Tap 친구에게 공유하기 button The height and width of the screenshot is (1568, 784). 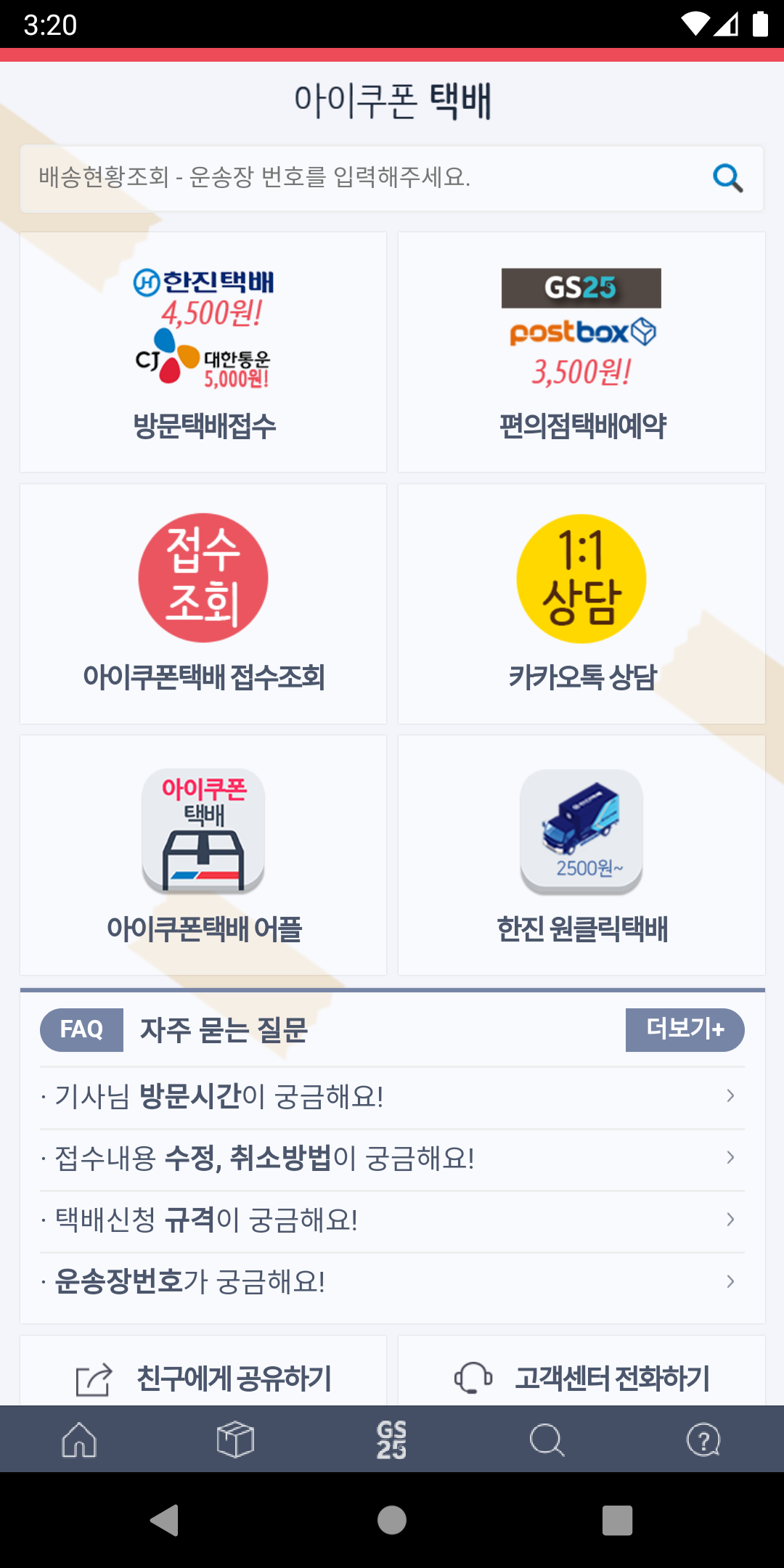[203, 1378]
